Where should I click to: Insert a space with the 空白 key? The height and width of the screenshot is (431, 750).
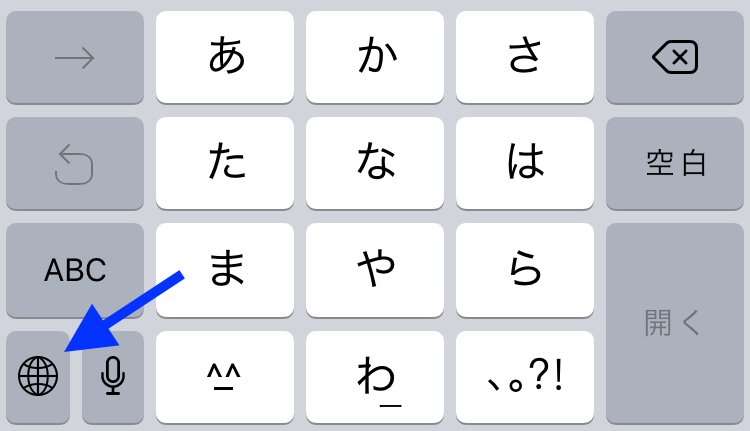[674, 163]
